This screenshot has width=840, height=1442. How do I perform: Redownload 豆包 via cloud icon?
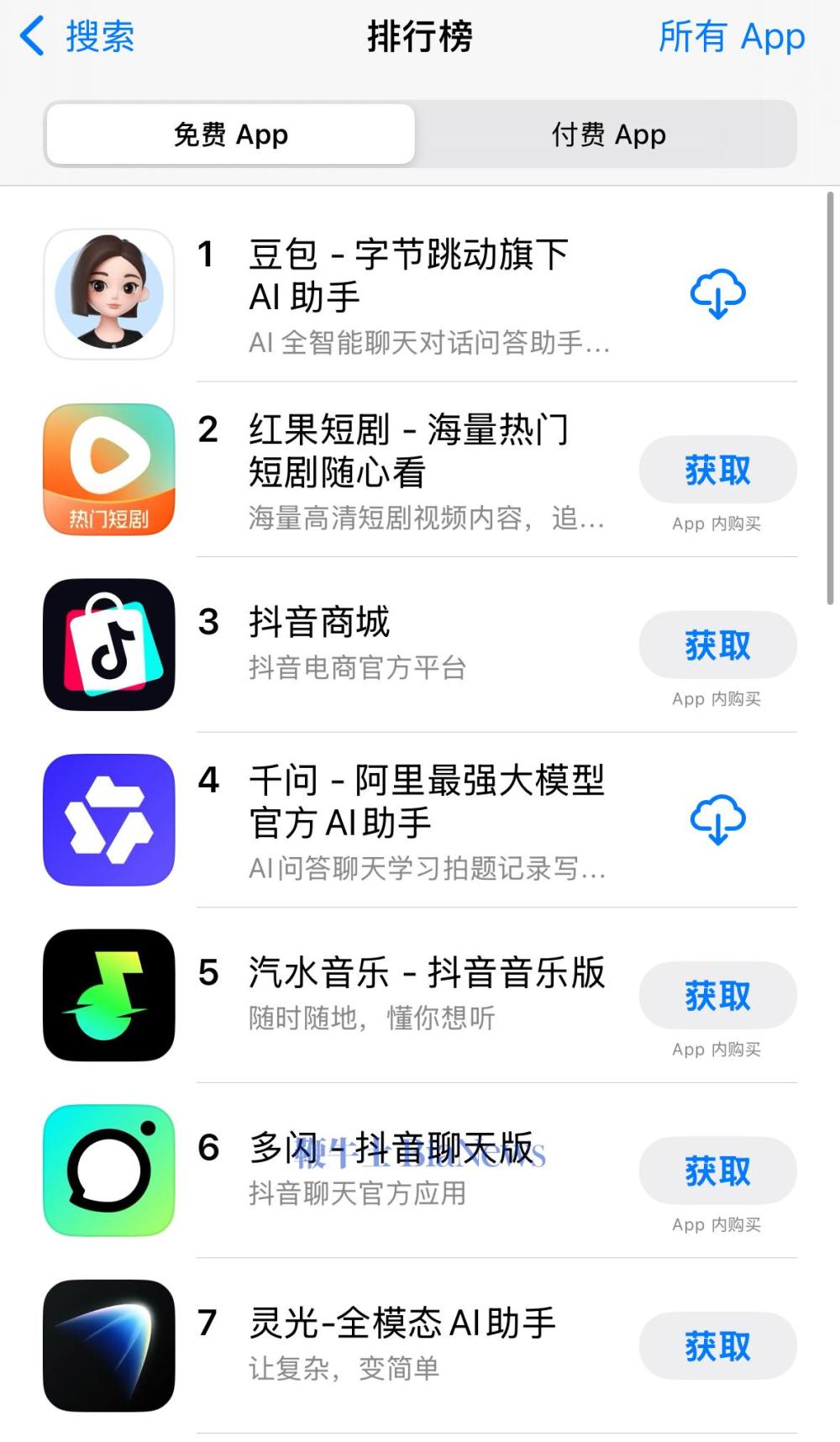point(717,294)
